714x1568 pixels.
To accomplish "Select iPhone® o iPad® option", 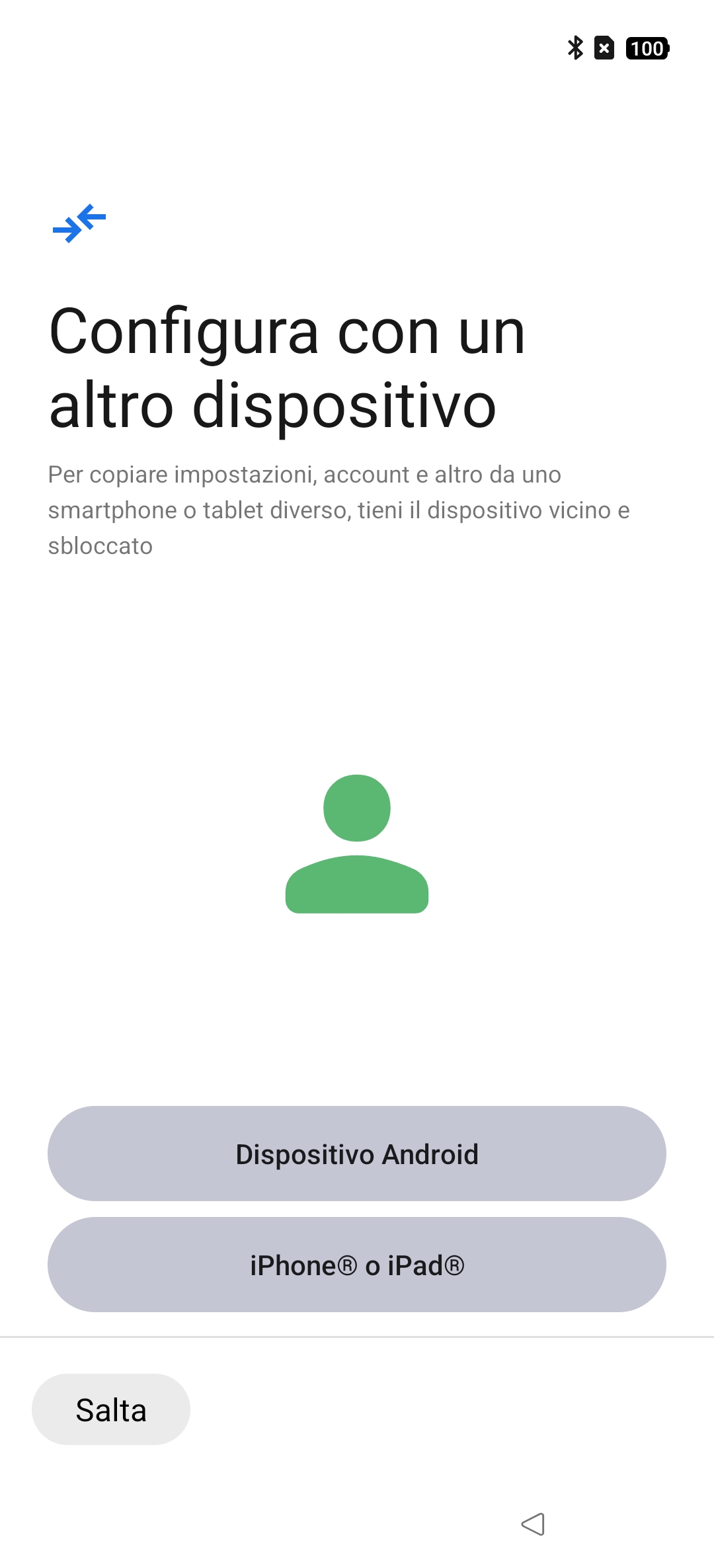I will click(357, 1265).
